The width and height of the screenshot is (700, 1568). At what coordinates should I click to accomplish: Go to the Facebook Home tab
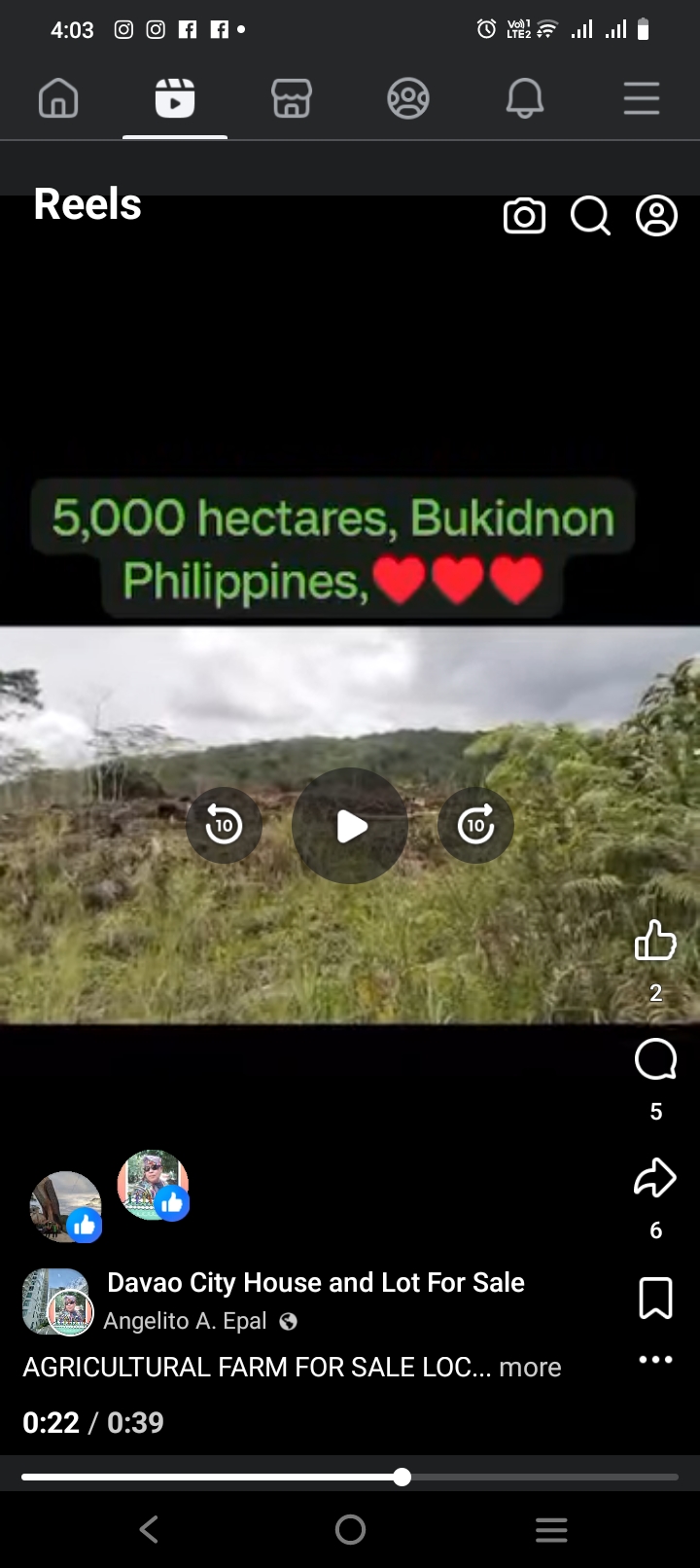coord(58,98)
